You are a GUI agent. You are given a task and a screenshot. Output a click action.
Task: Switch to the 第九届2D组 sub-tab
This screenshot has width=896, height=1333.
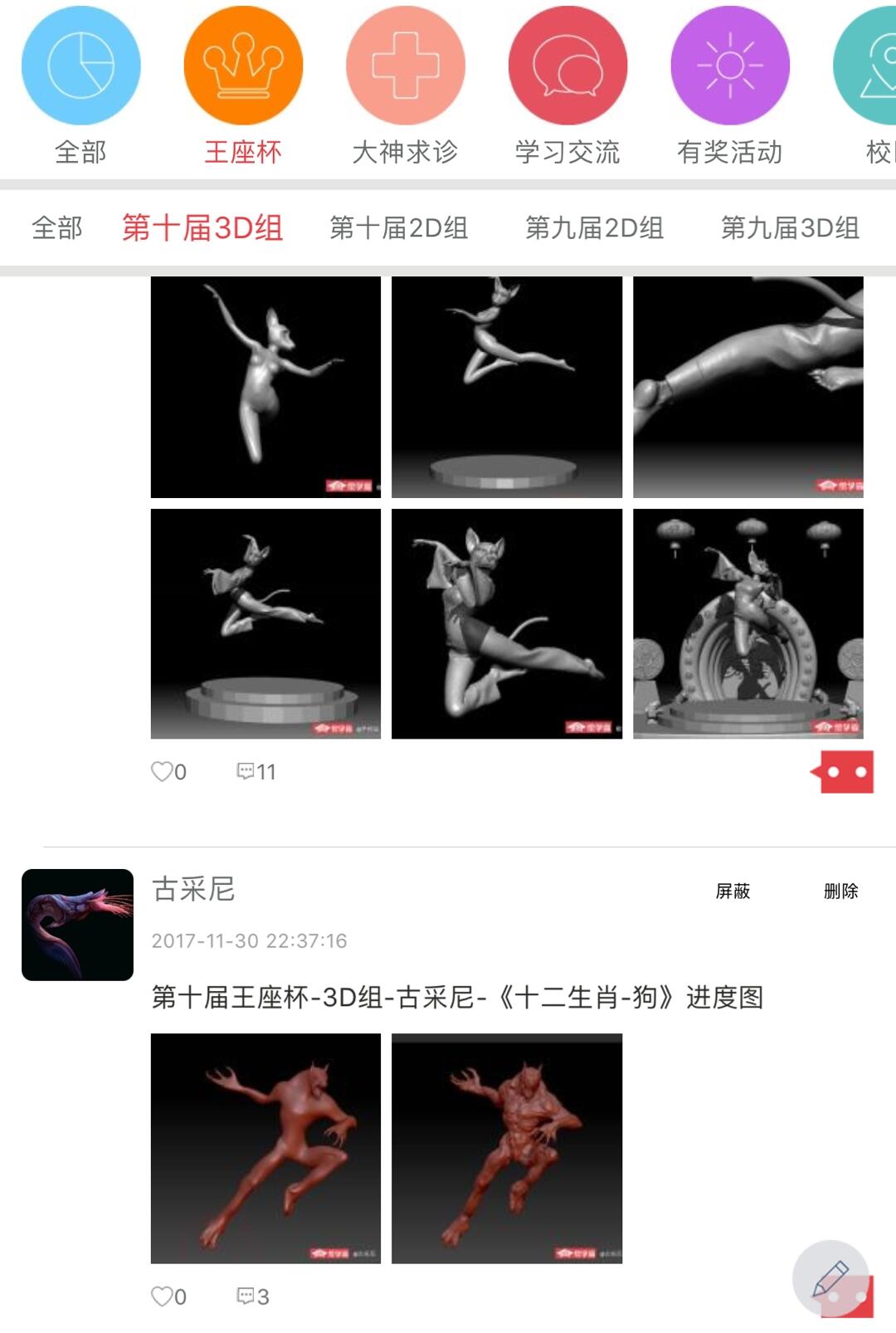coord(594,227)
